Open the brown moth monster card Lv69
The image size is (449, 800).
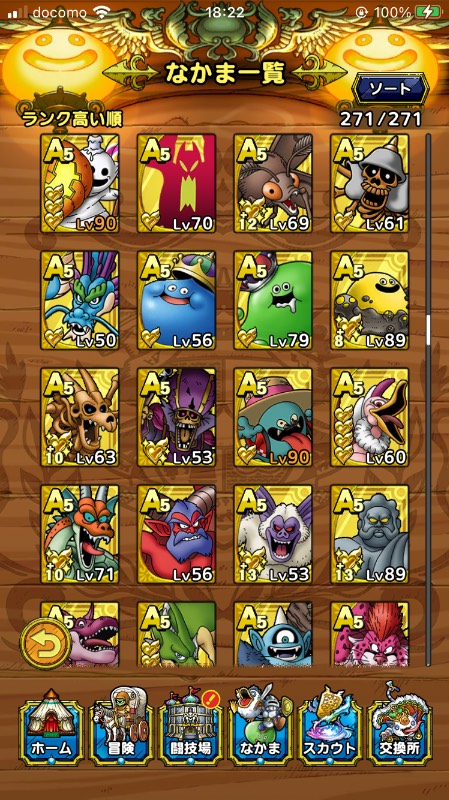point(273,183)
